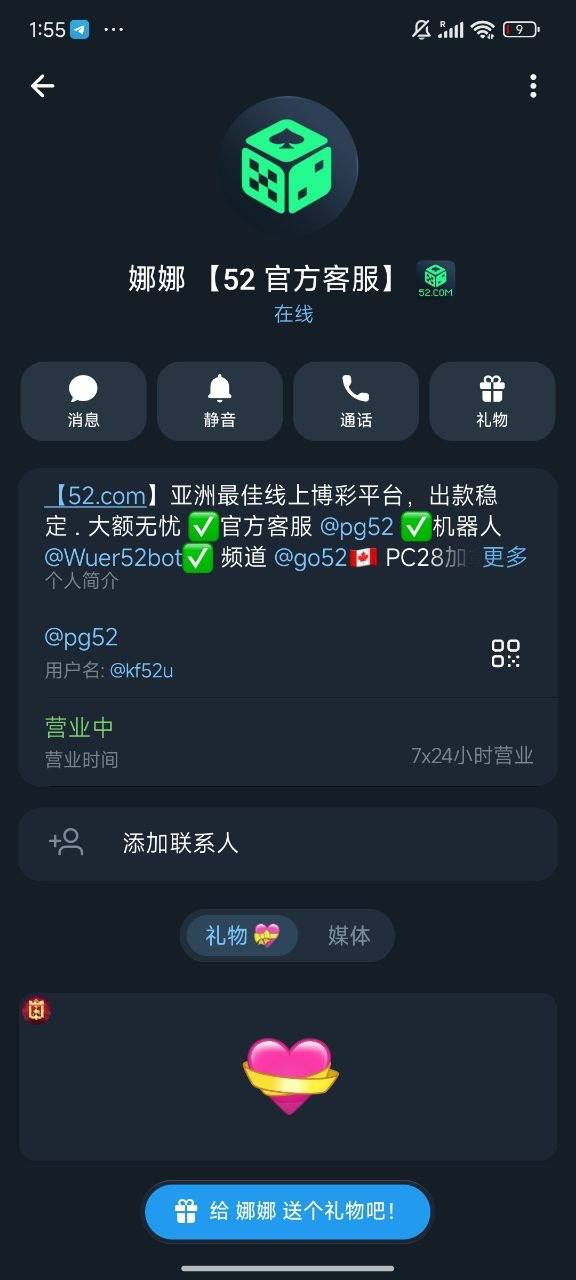Tap 给 娜娜 送个礼物吧 button
Image resolution: width=576 pixels, height=1280 pixels.
pyautogui.click(x=288, y=1212)
